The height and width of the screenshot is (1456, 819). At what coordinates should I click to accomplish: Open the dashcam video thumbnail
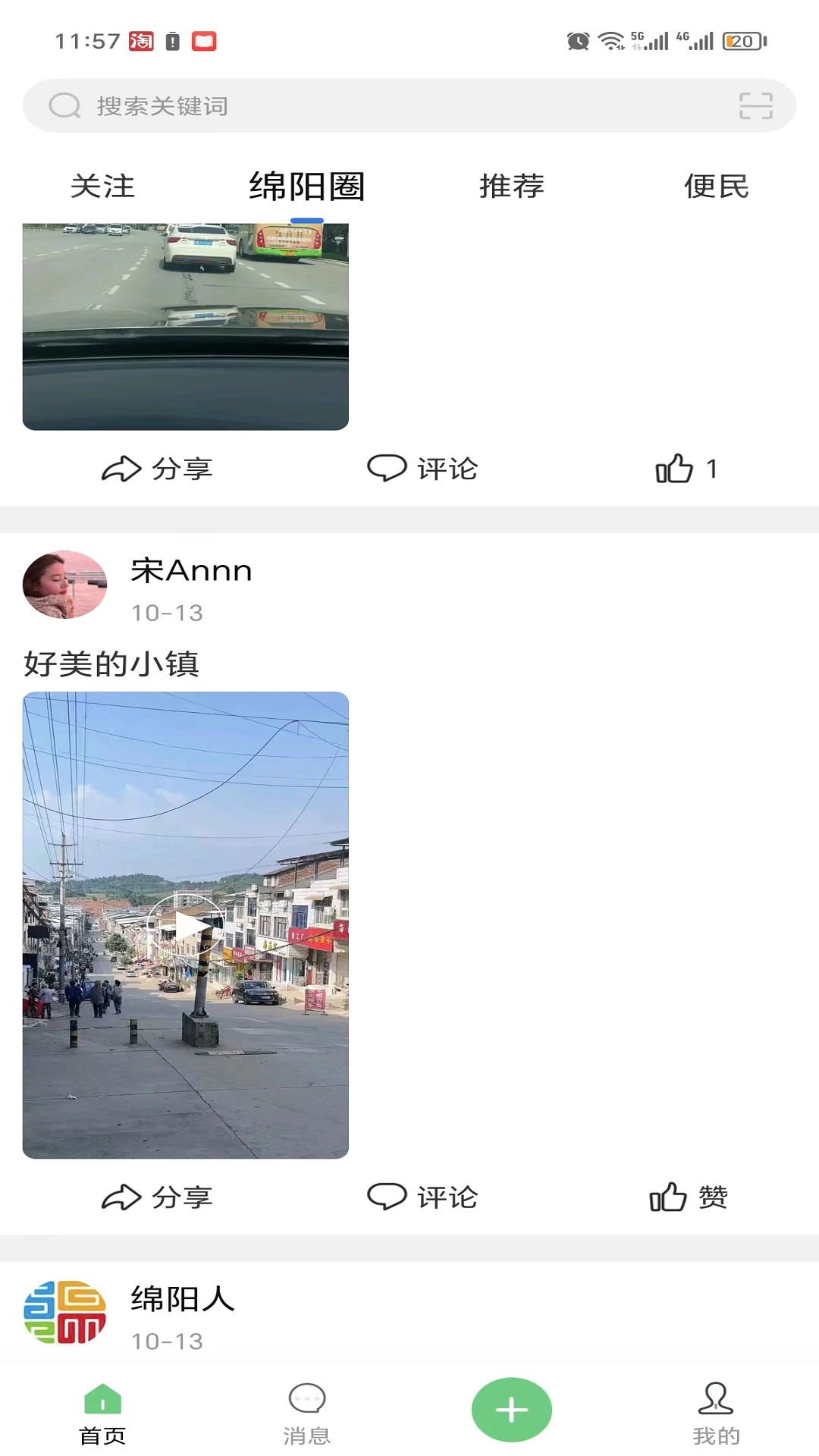[185, 326]
